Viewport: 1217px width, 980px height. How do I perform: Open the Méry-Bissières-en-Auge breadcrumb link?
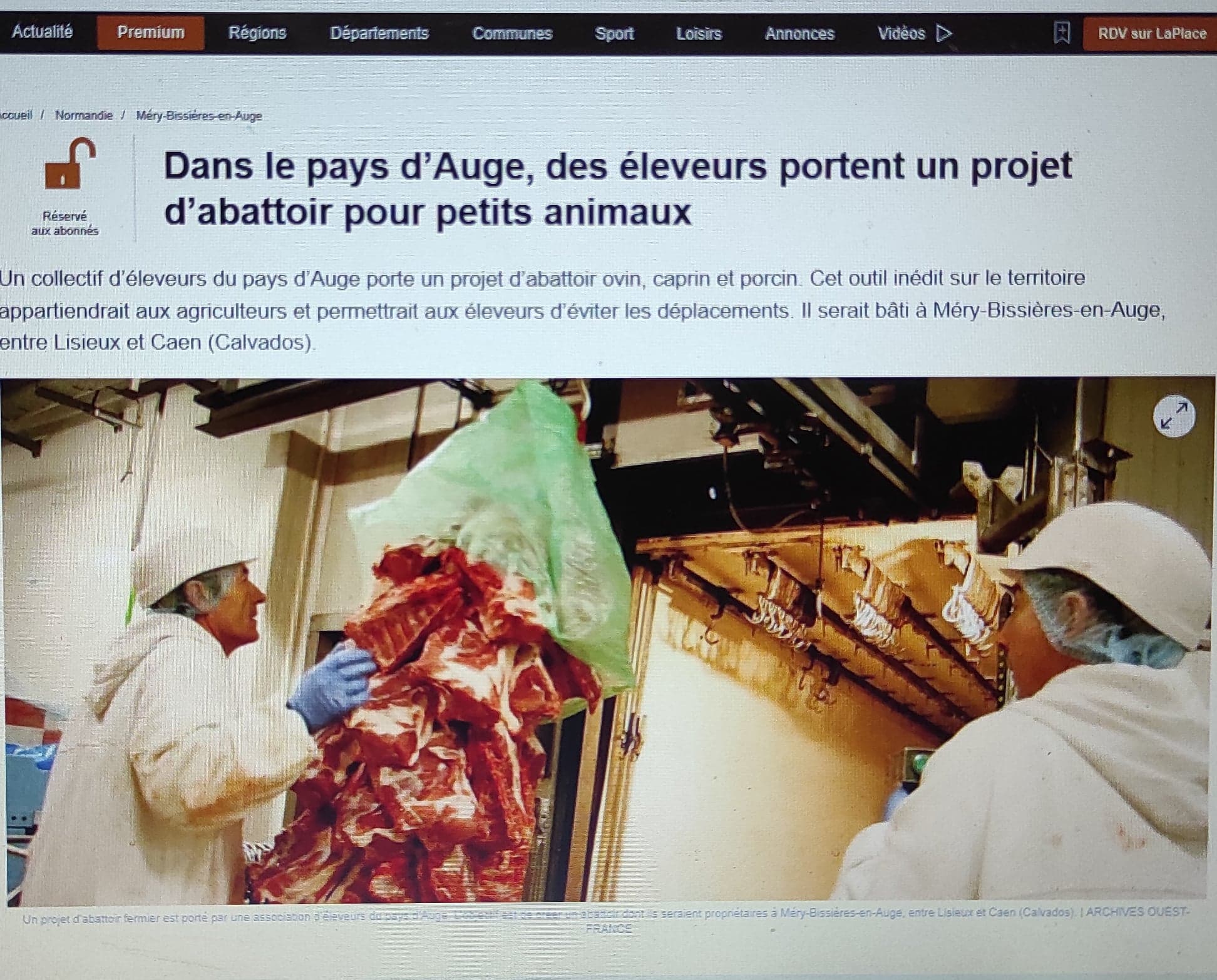coord(199,116)
